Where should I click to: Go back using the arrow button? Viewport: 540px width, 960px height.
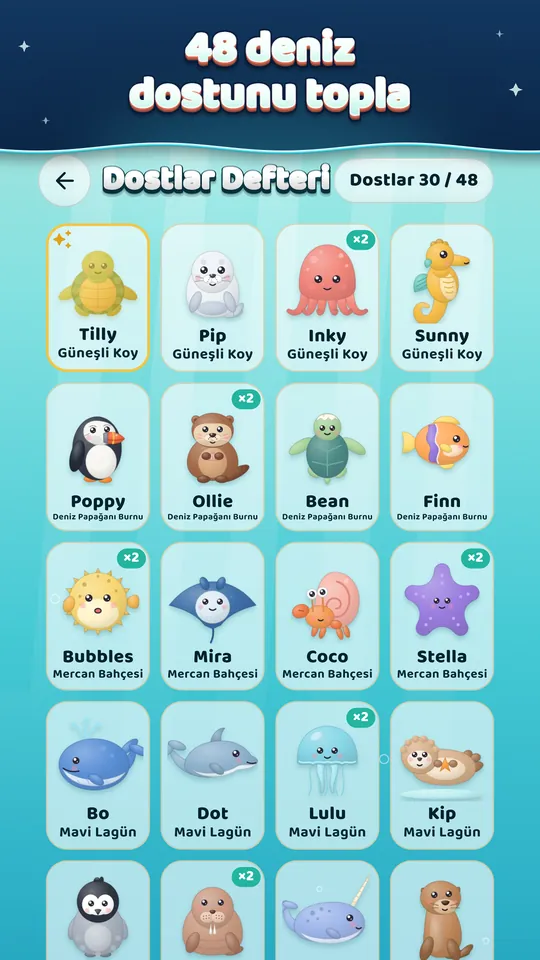(64, 181)
